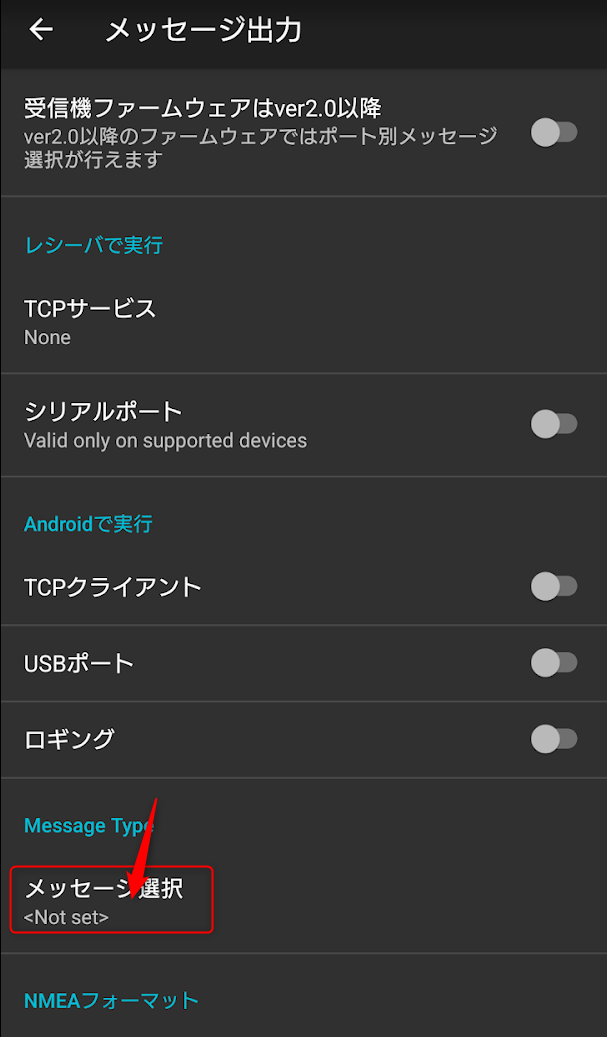Turn on TCPクライアント
The width and height of the screenshot is (607, 1037).
pos(553,587)
